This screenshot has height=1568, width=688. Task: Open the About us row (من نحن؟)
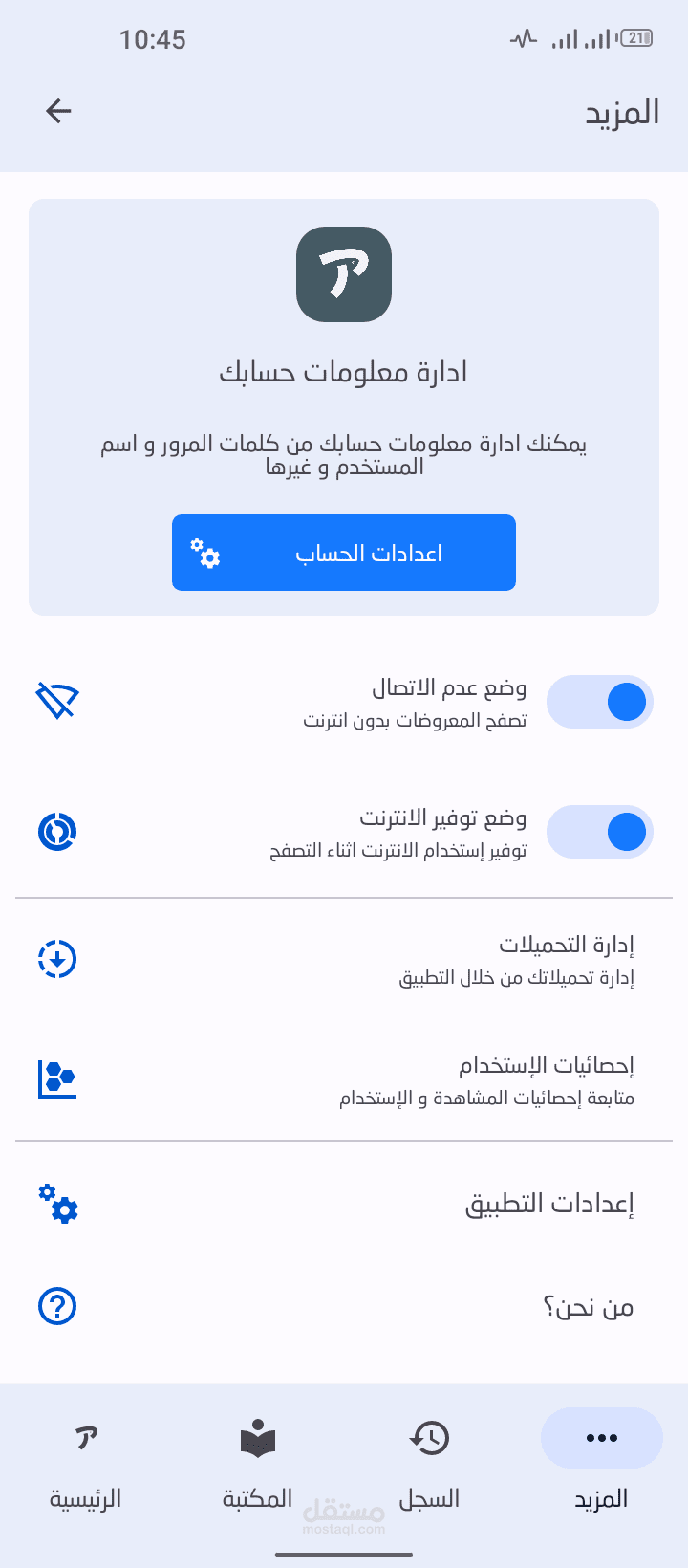click(344, 1306)
